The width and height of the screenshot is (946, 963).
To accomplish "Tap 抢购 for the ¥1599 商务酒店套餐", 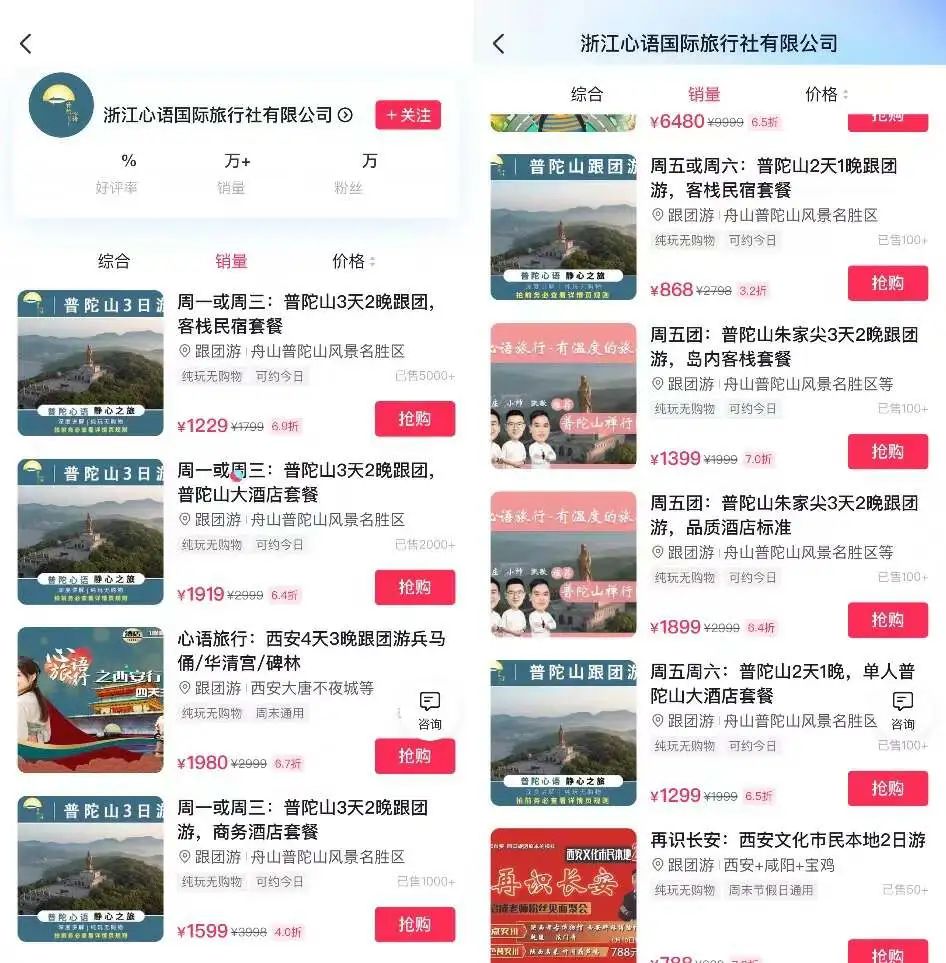I will 414,924.
